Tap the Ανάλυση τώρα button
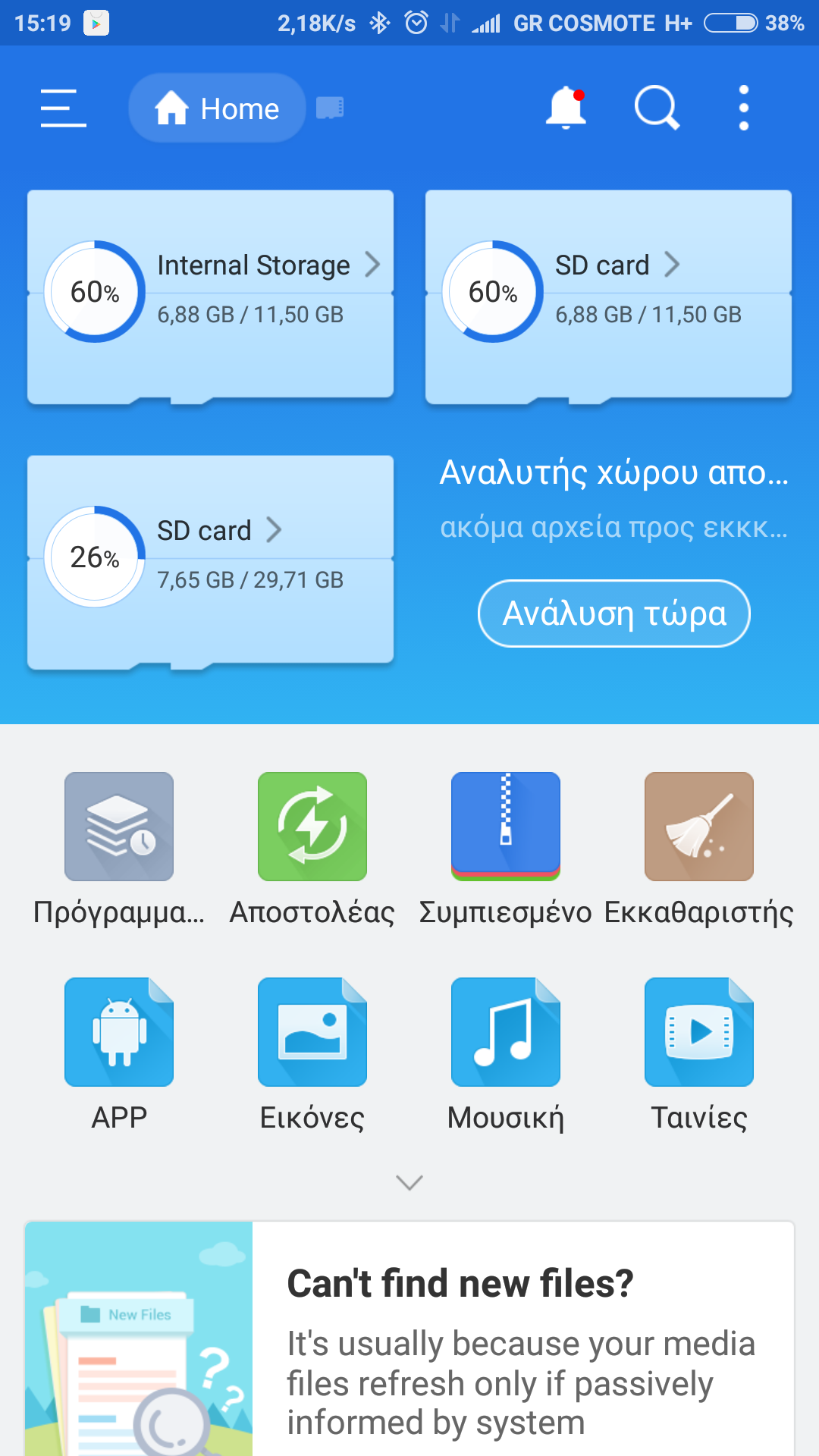Viewport: 819px width, 1456px height. [614, 613]
